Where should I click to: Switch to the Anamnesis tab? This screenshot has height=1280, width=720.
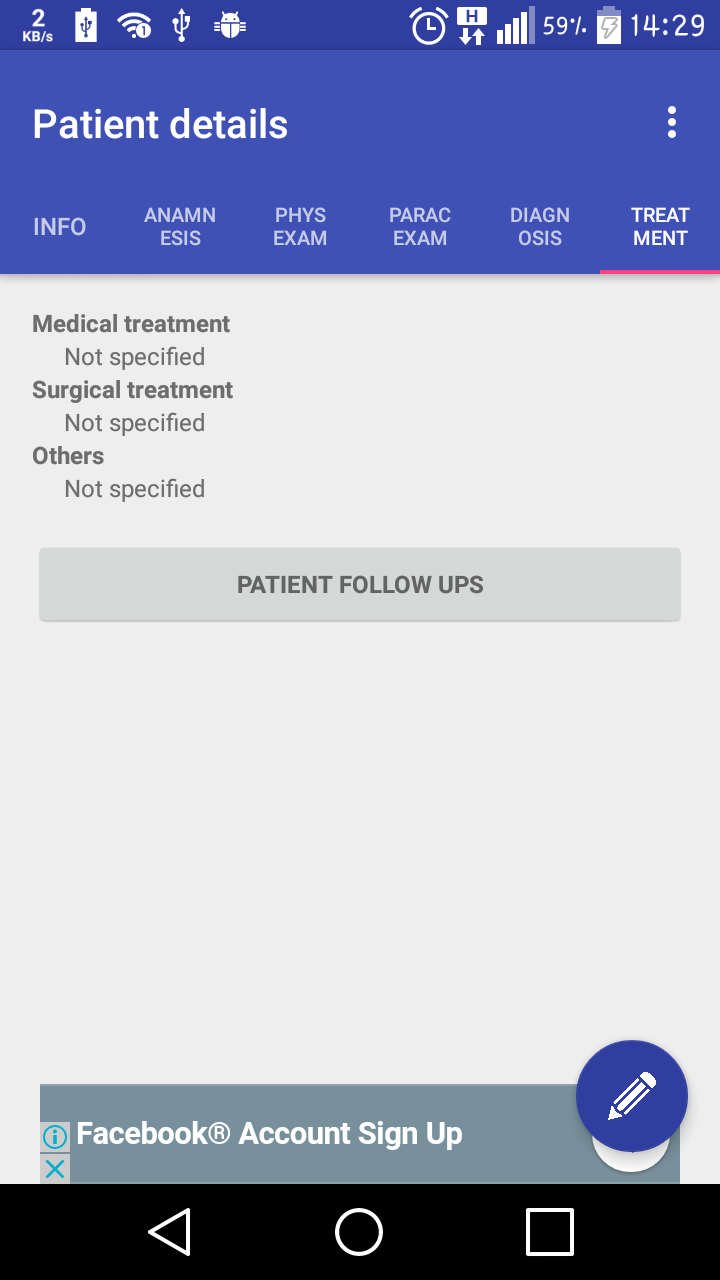(180, 227)
